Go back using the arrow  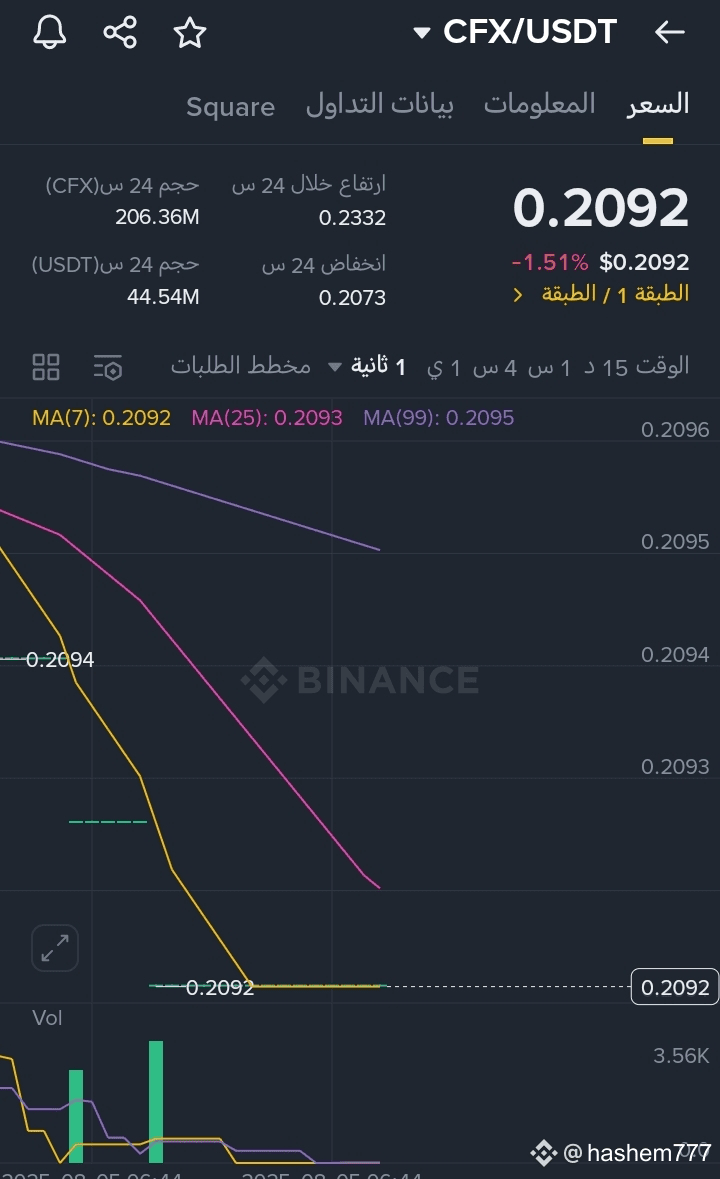coord(669,32)
